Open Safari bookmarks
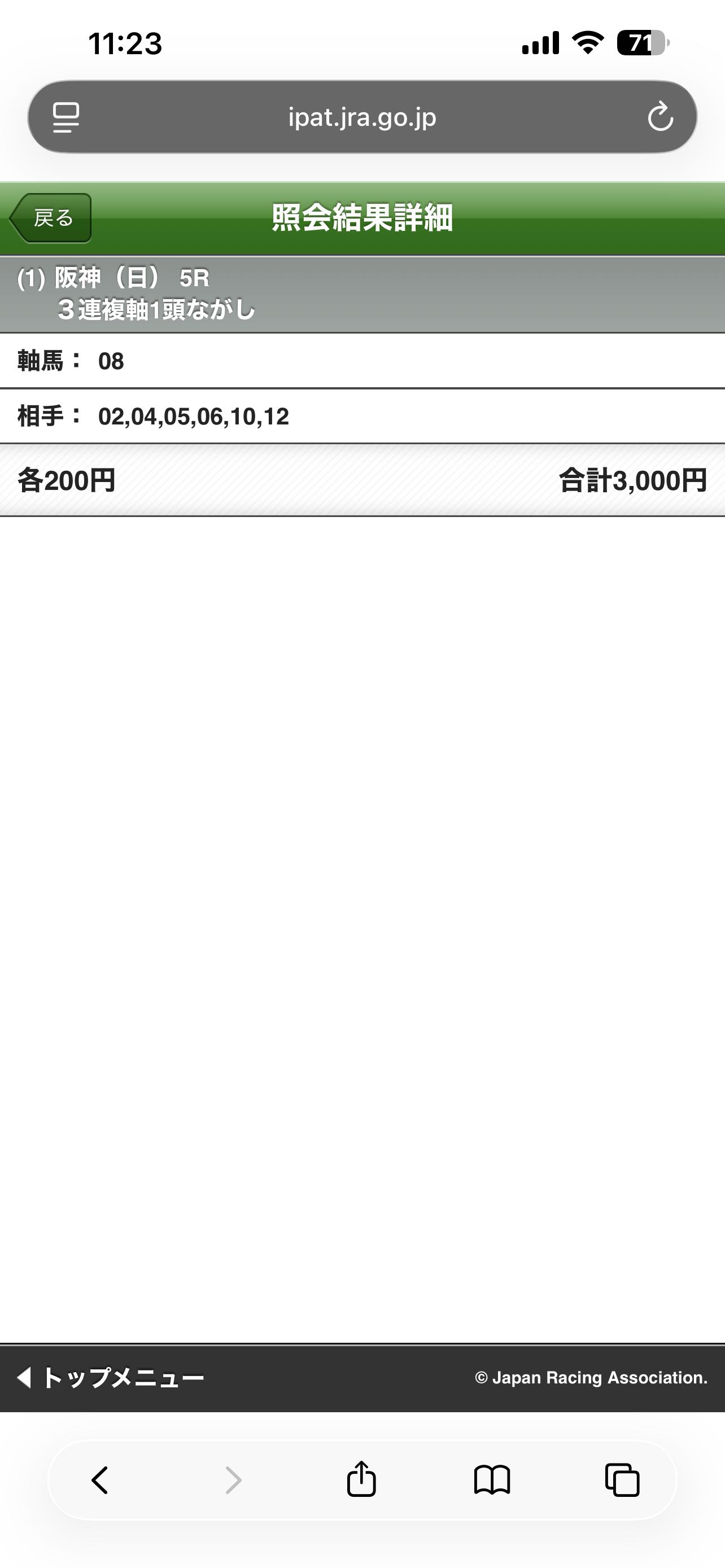Viewport: 725px width, 1568px height. point(492,1480)
